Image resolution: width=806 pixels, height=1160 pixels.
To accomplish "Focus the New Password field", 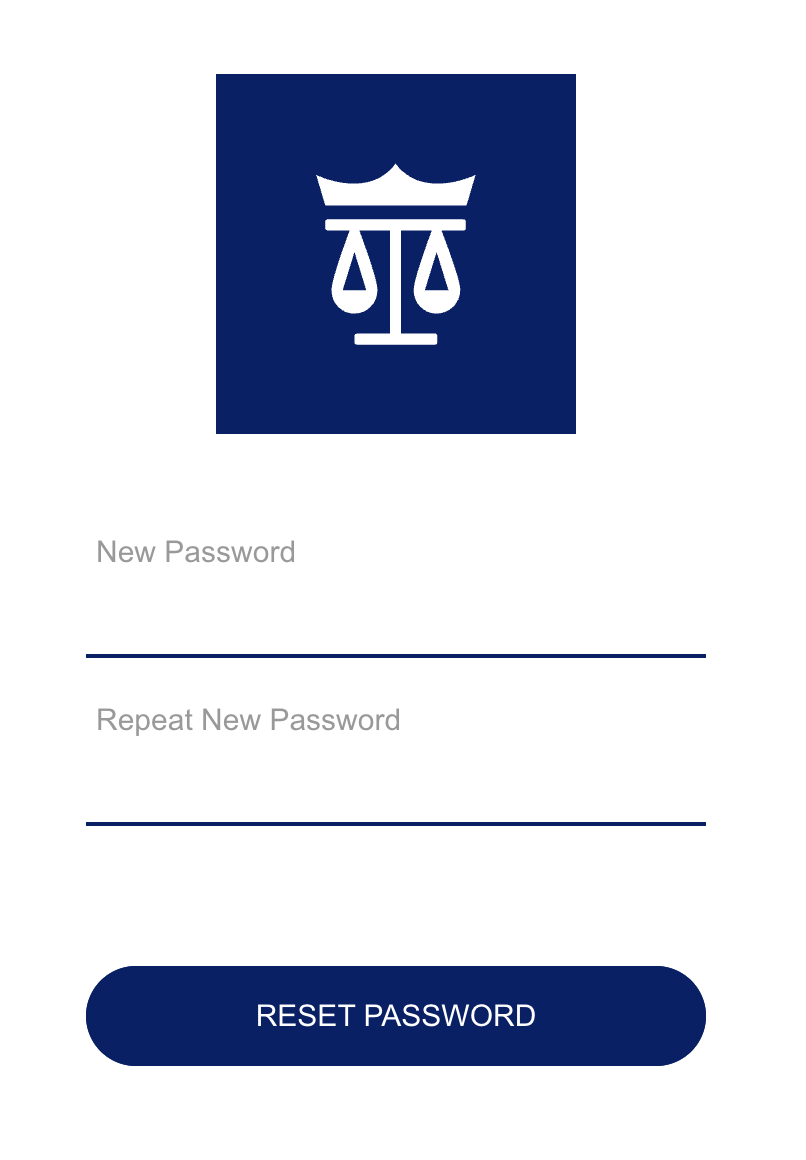I will 395,593.
